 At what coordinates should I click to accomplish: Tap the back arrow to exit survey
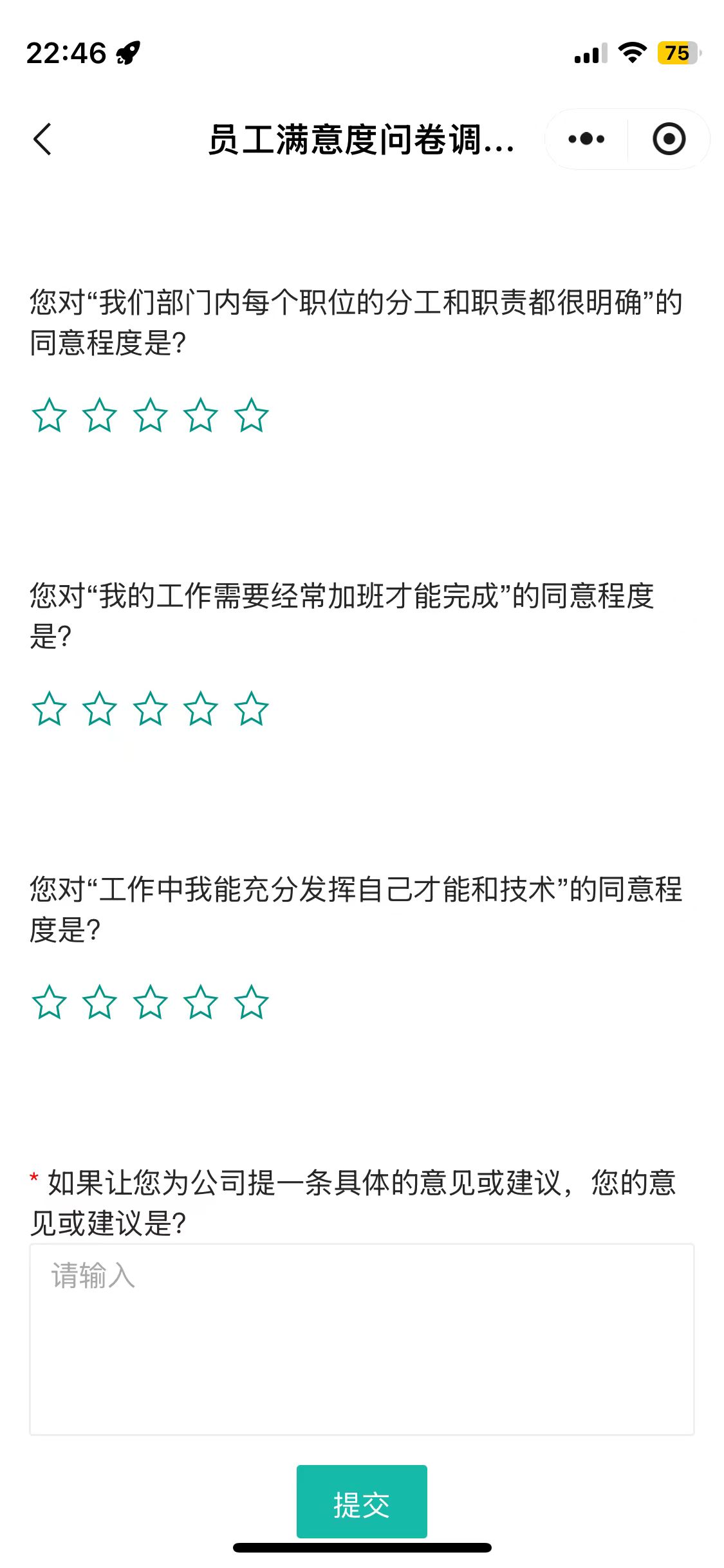click(x=43, y=139)
